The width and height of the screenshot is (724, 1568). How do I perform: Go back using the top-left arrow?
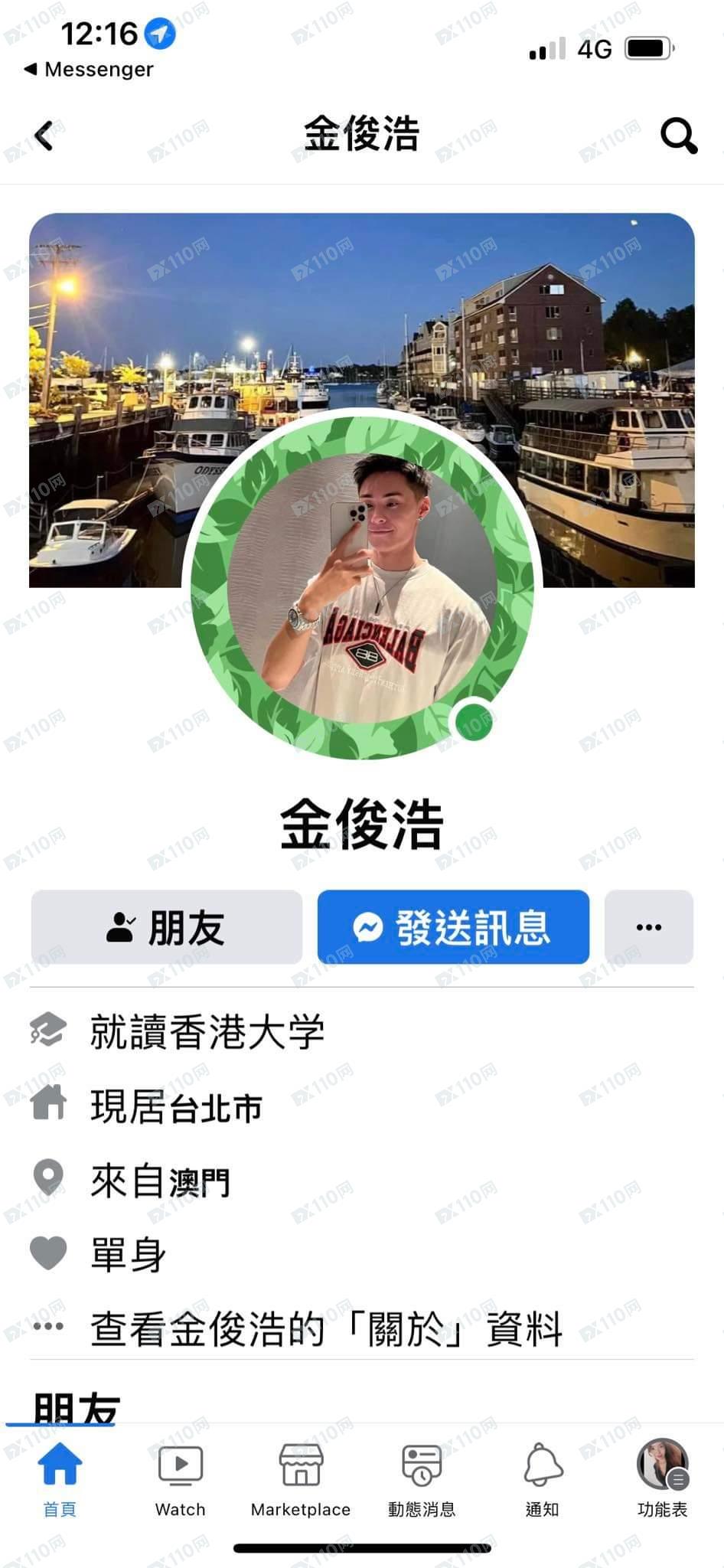point(44,136)
